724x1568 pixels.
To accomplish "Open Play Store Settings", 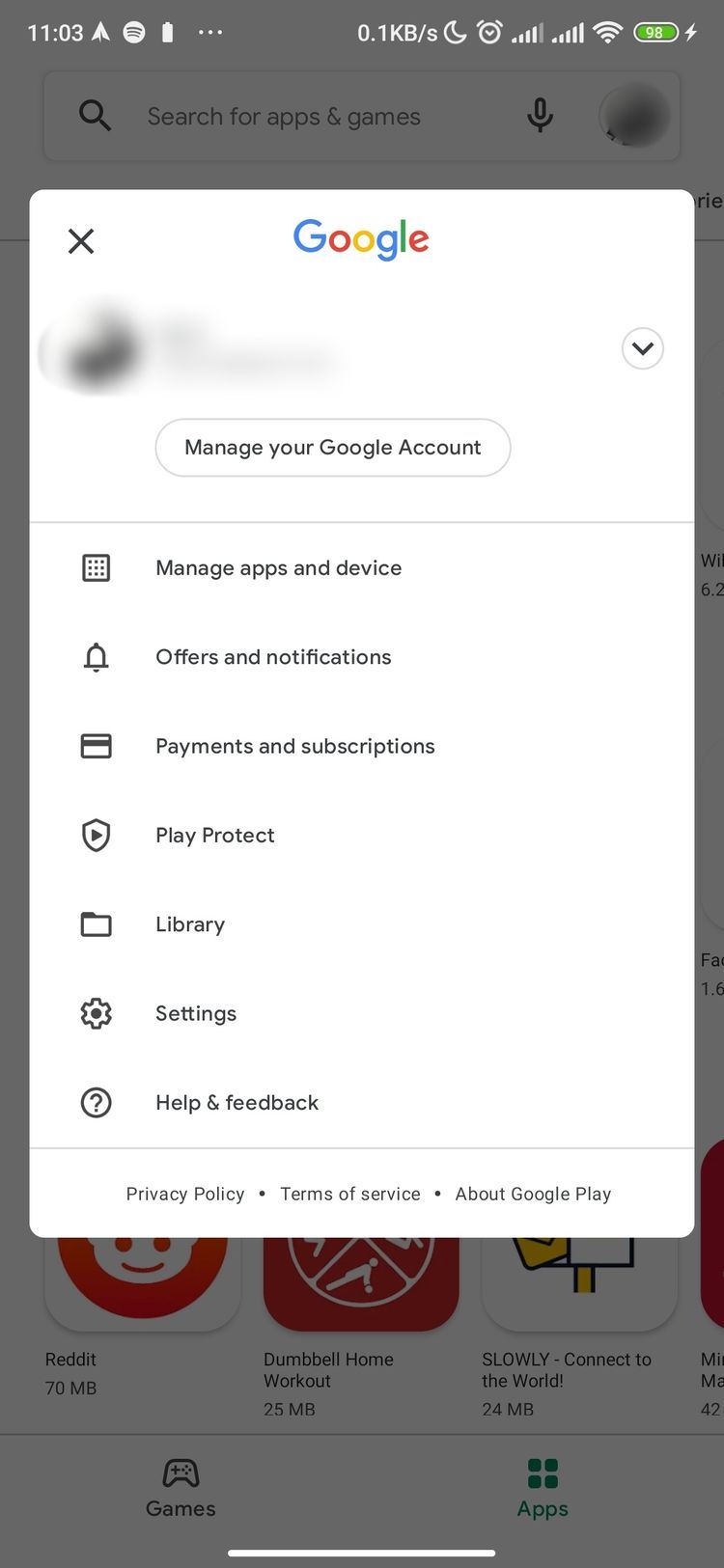I will click(196, 1013).
